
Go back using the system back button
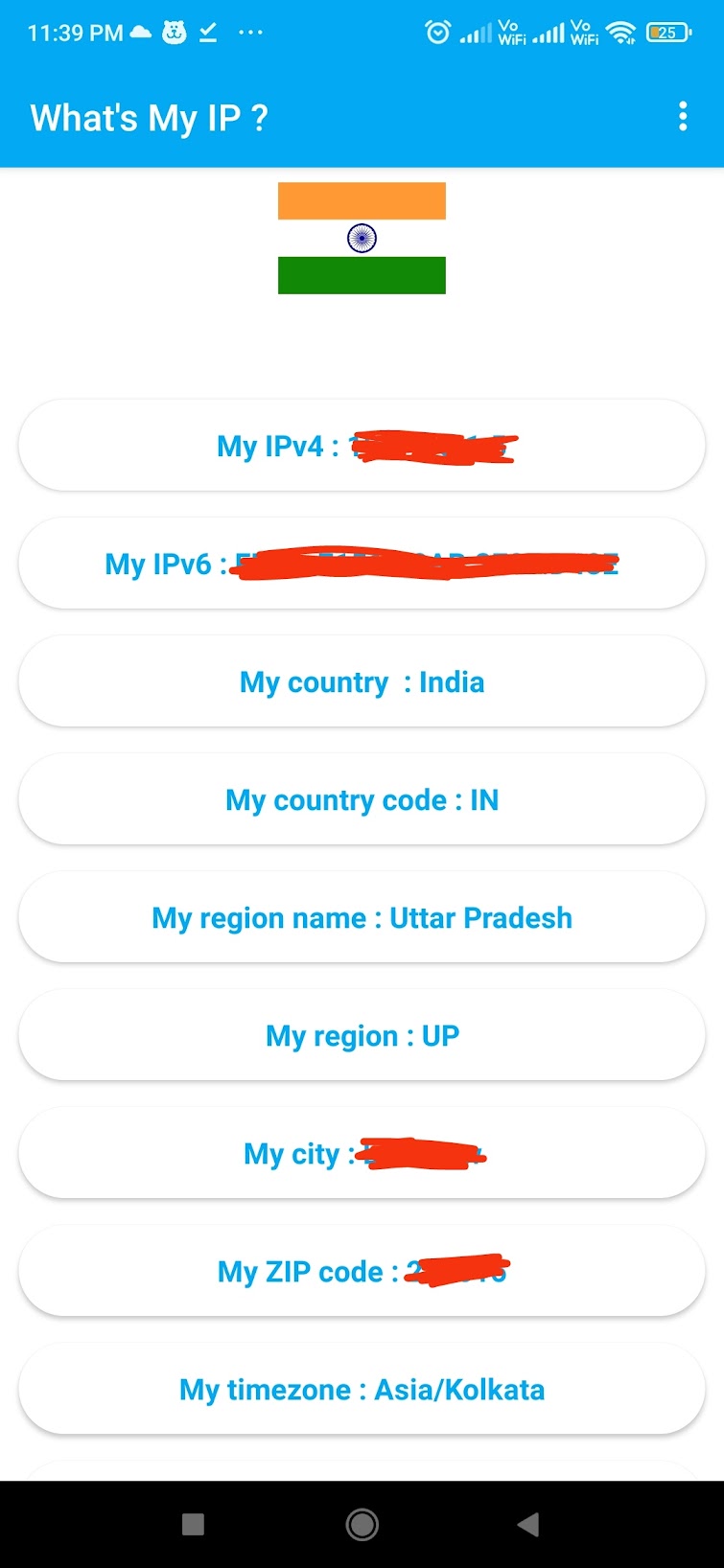pyautogui.click(x=527, y=1525)
